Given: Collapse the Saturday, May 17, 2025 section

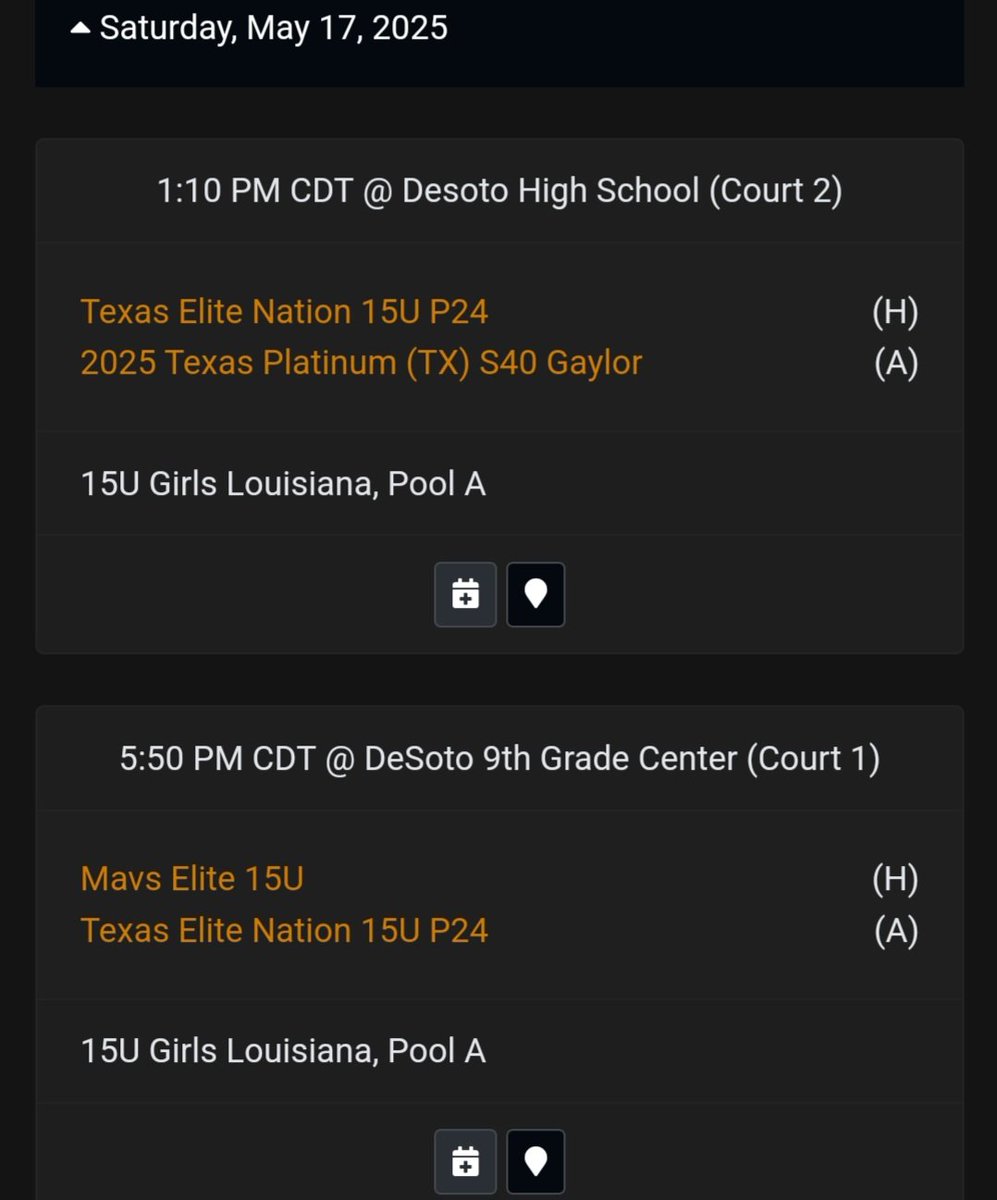Looking at the screenshot, I should (259, 28).
